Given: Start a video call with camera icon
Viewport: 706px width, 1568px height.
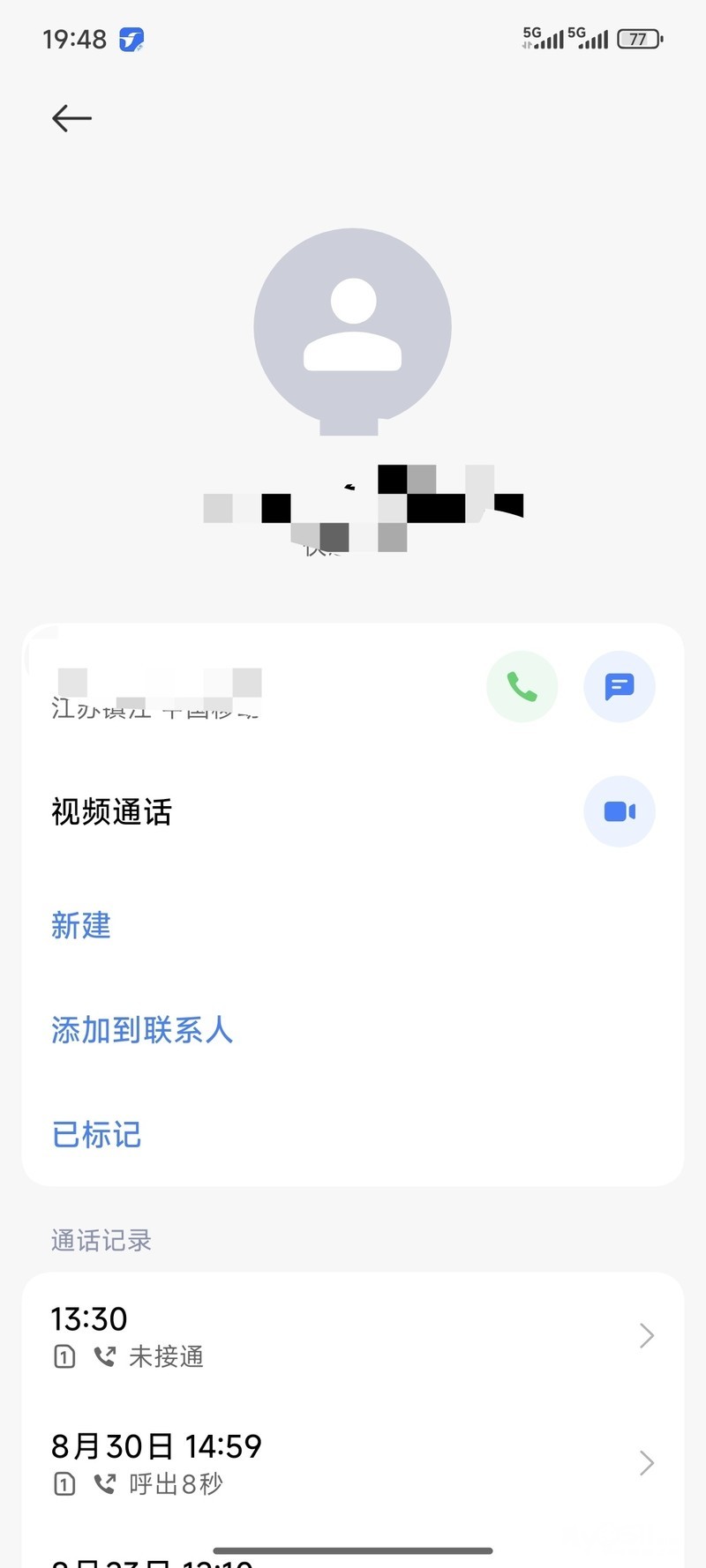Looking at the screenshot, I should tap(619, 811).
